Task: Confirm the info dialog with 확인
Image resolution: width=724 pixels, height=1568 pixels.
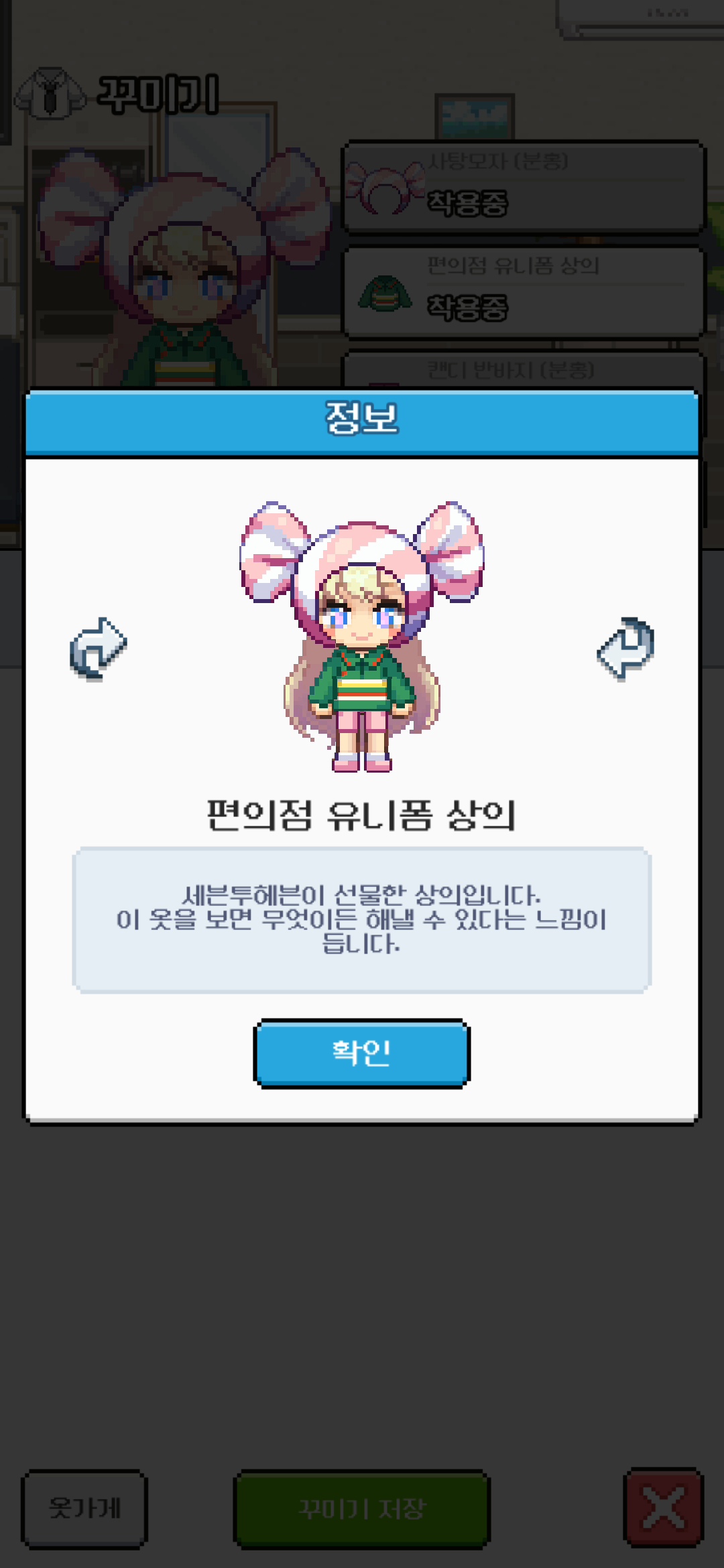Action: (361, 1053)
